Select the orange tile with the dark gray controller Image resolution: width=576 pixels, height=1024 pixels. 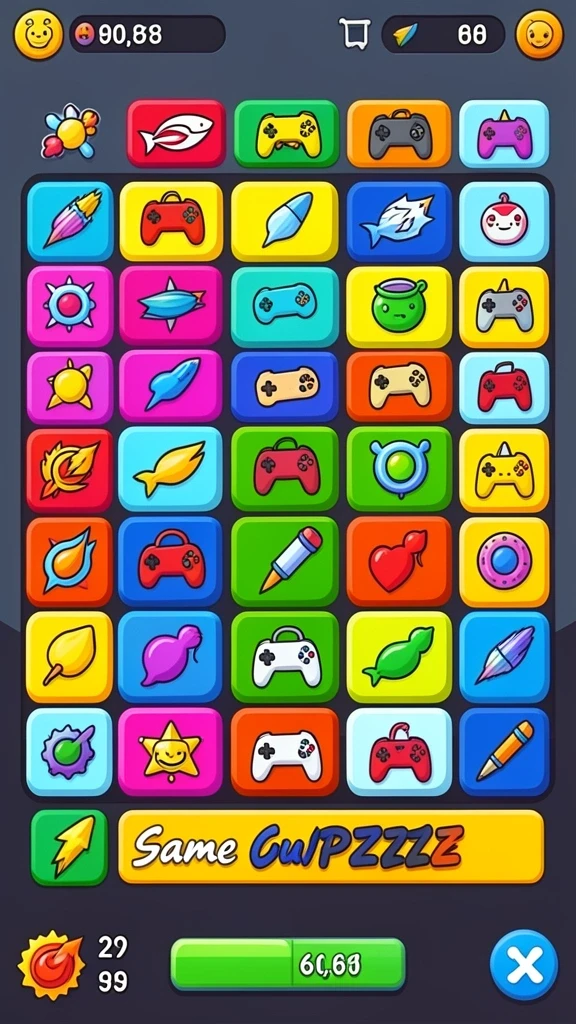coord(399,133)
